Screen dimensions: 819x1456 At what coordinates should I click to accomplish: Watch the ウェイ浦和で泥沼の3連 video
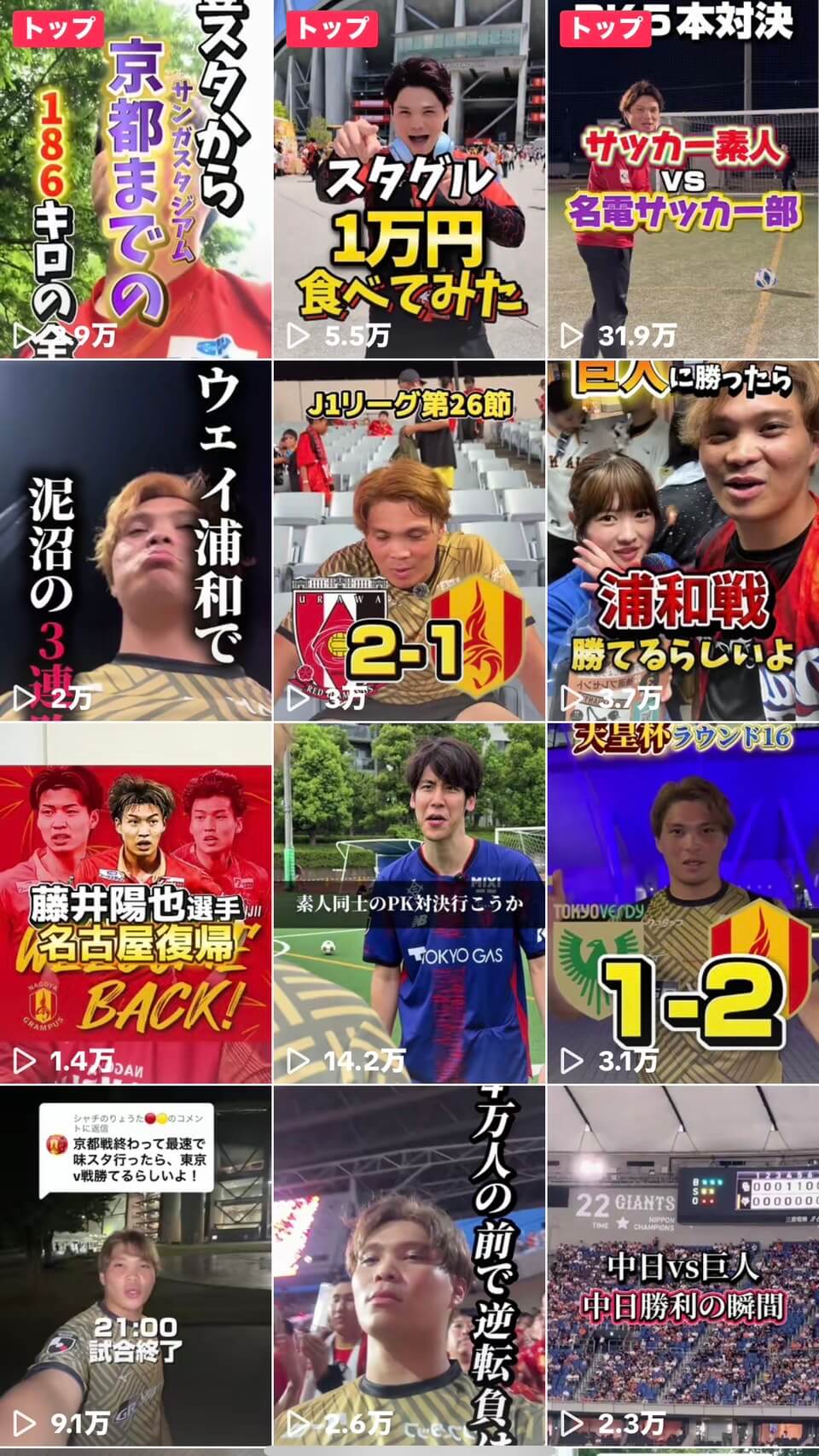coord(136,540)
